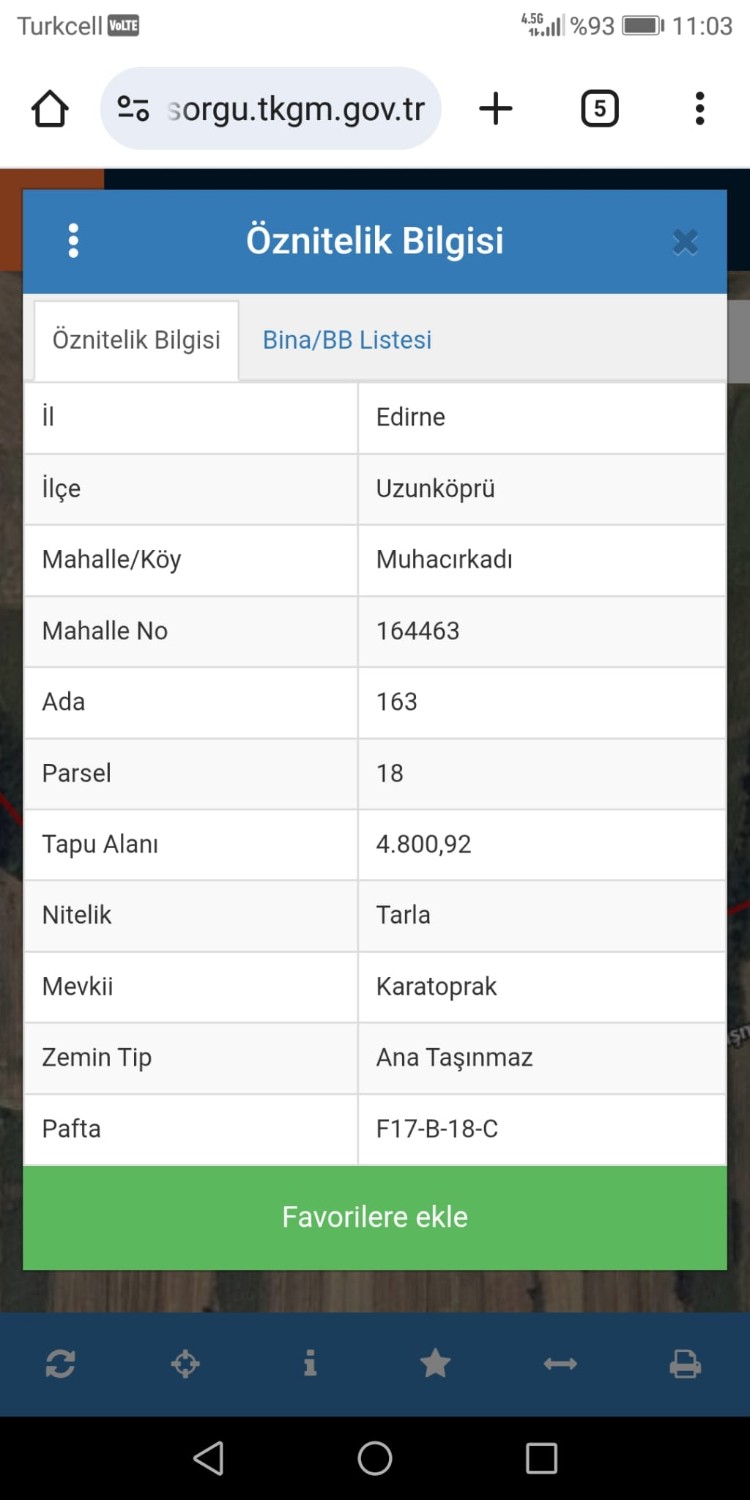The width and height of the screenshot is (750, 1500).
Task: Open a new browser tab with the plus icon
Action: 495,108
